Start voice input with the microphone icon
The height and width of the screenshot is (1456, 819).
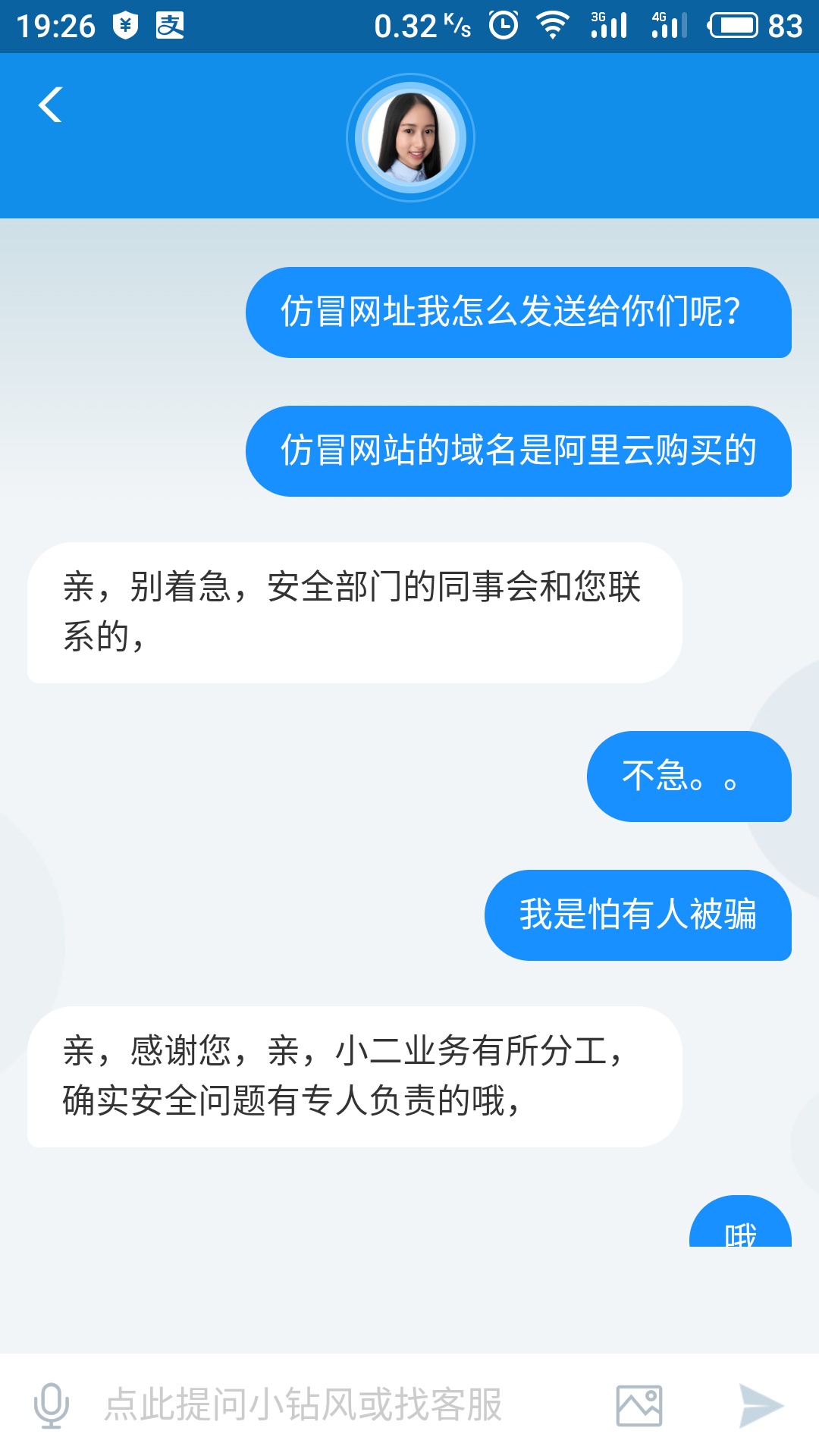[52, 1405]
